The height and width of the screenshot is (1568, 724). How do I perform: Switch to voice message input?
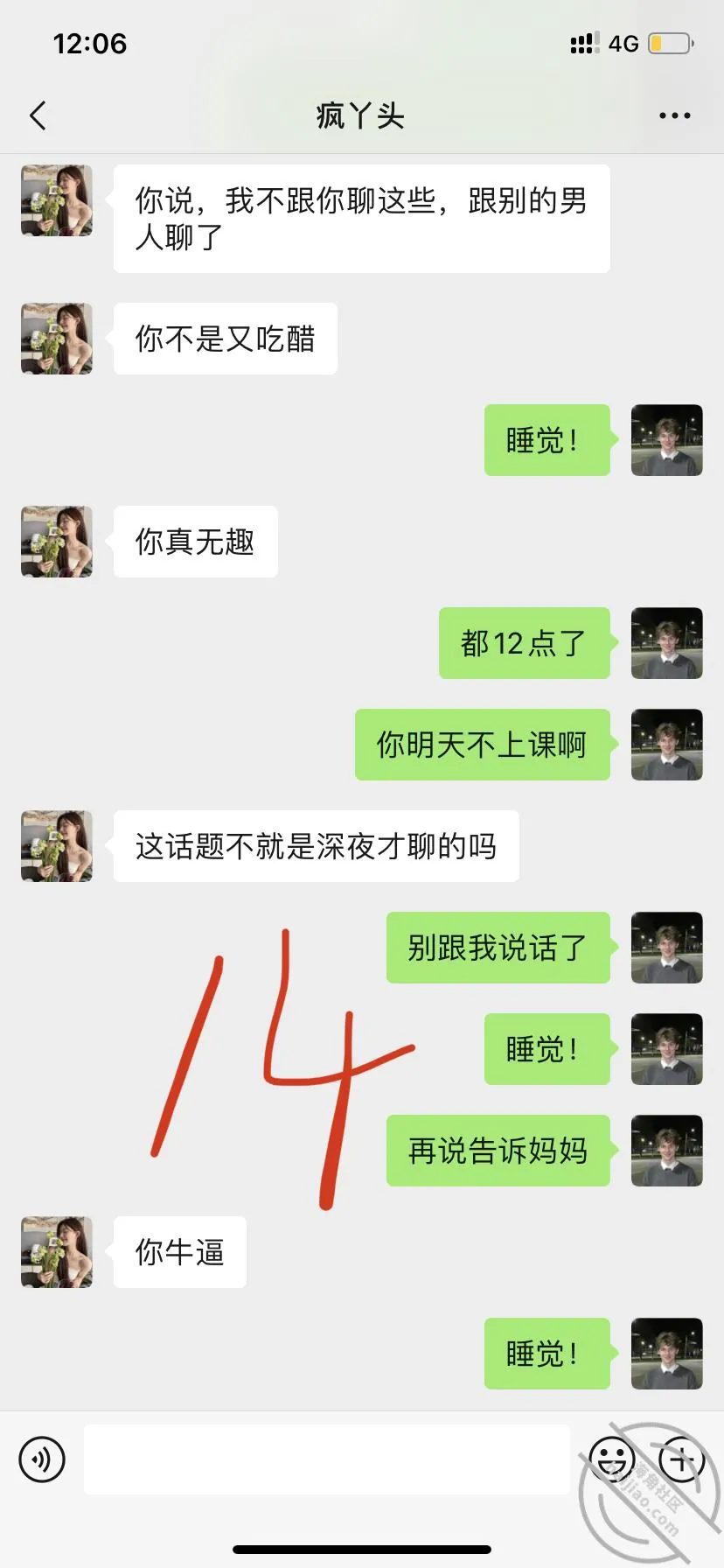[42, 1459]
